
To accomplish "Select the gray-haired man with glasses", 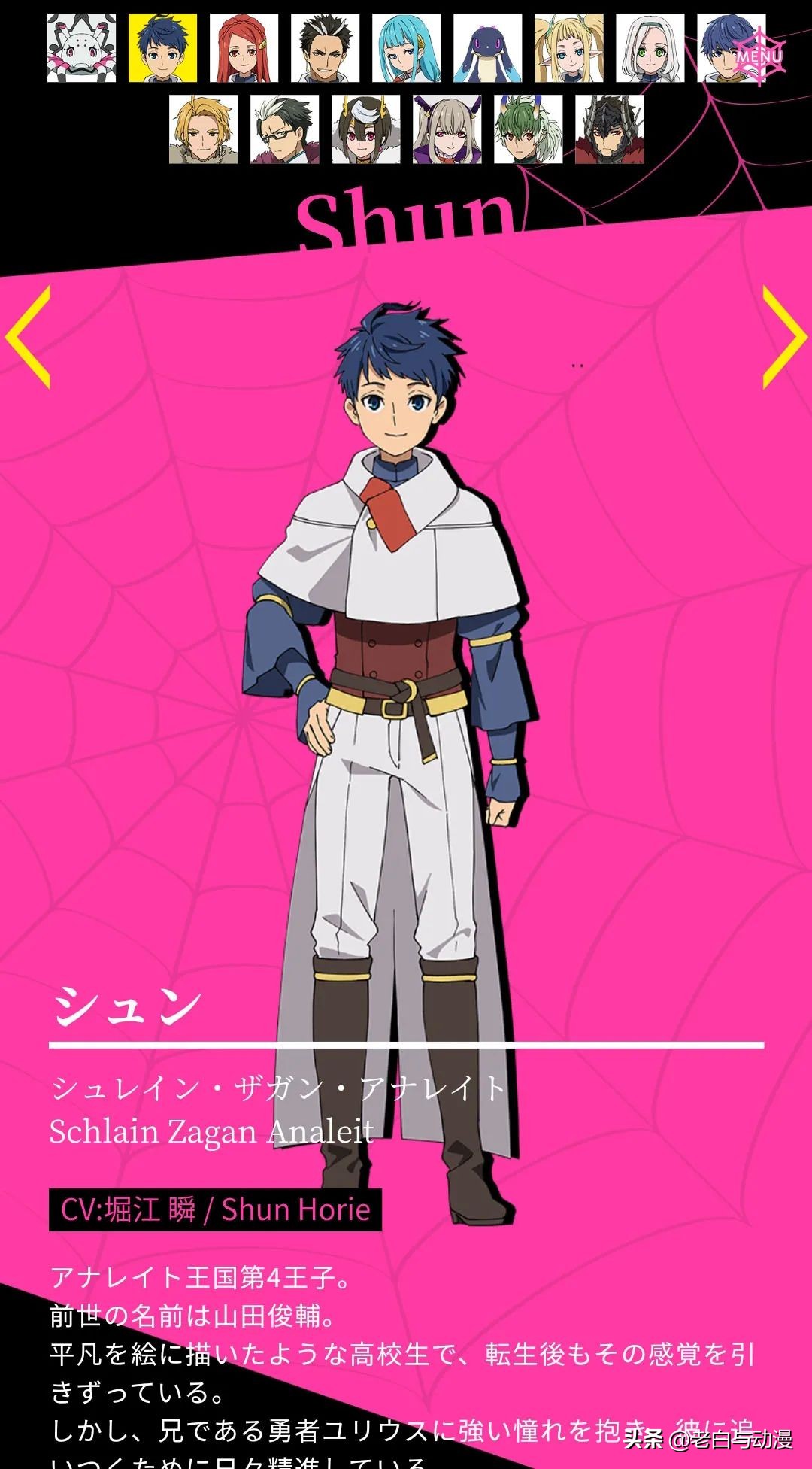I will (x=284, y=129).
